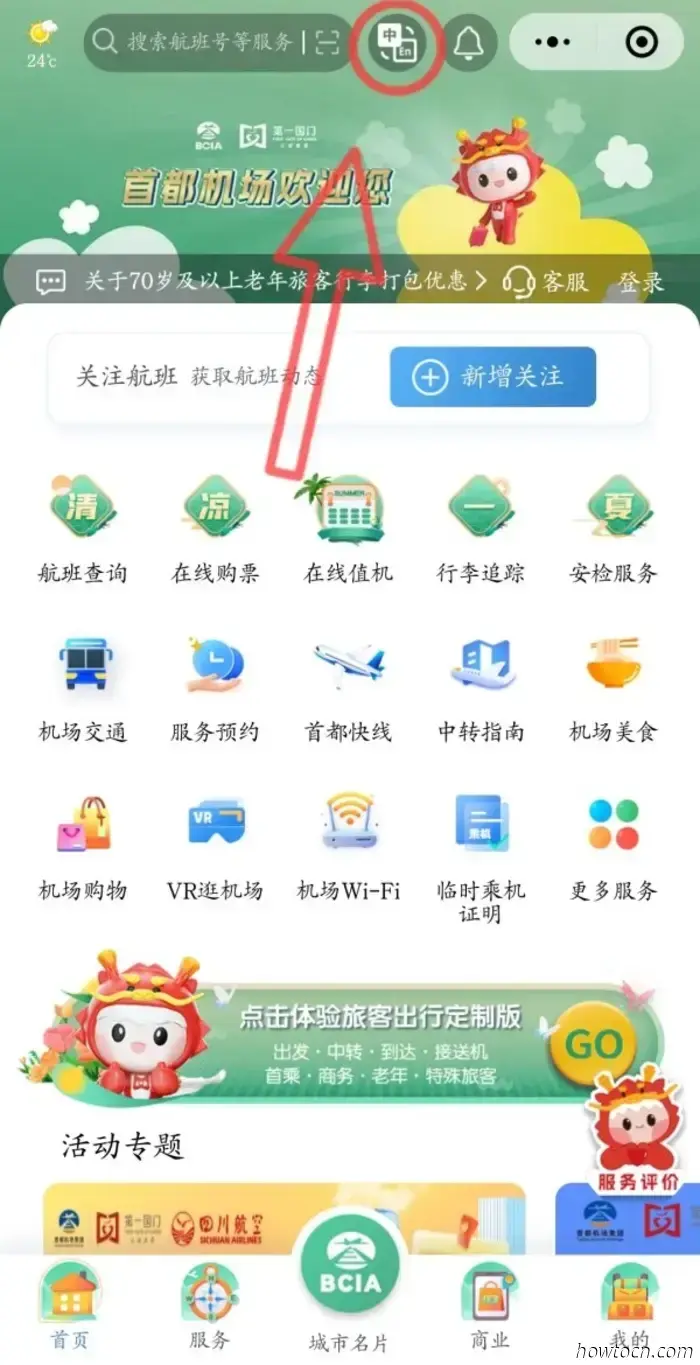Open 客服 customer service
Image resolution: width=700 pixels, height=1365 pixels.
546,282
